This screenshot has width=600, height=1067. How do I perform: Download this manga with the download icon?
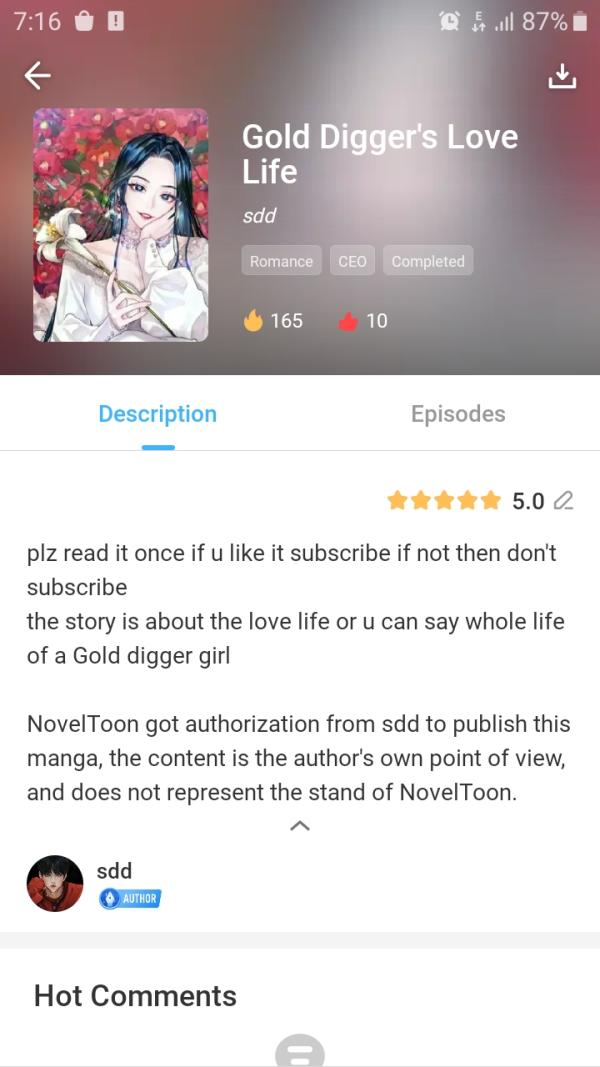click(x=562, y=76)
